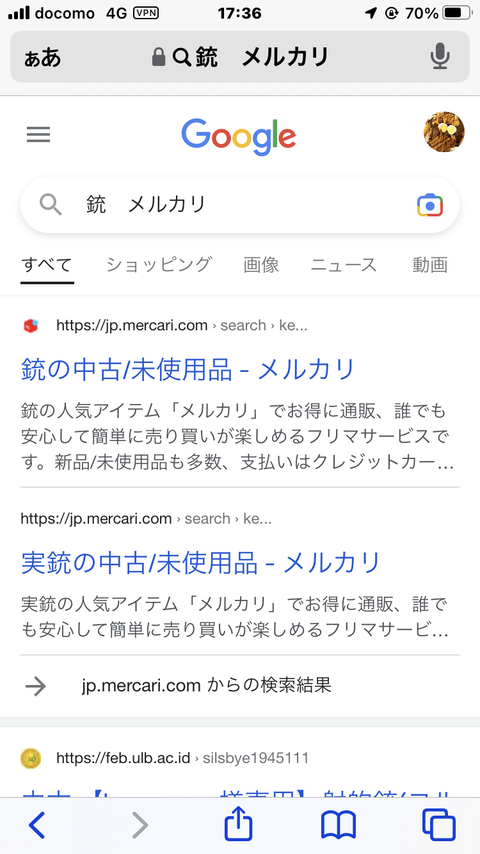The height and width of the screenshot is (854, 480).
Task: Go back in Safari
Action: (37, 825)
